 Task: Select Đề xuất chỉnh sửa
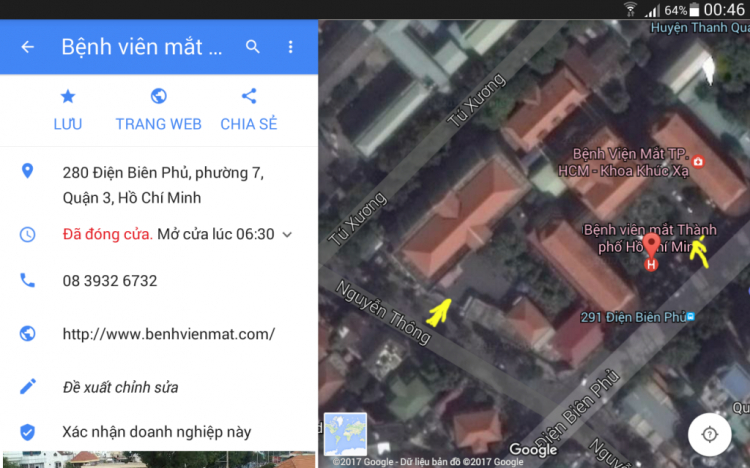(x=120, y=387)
